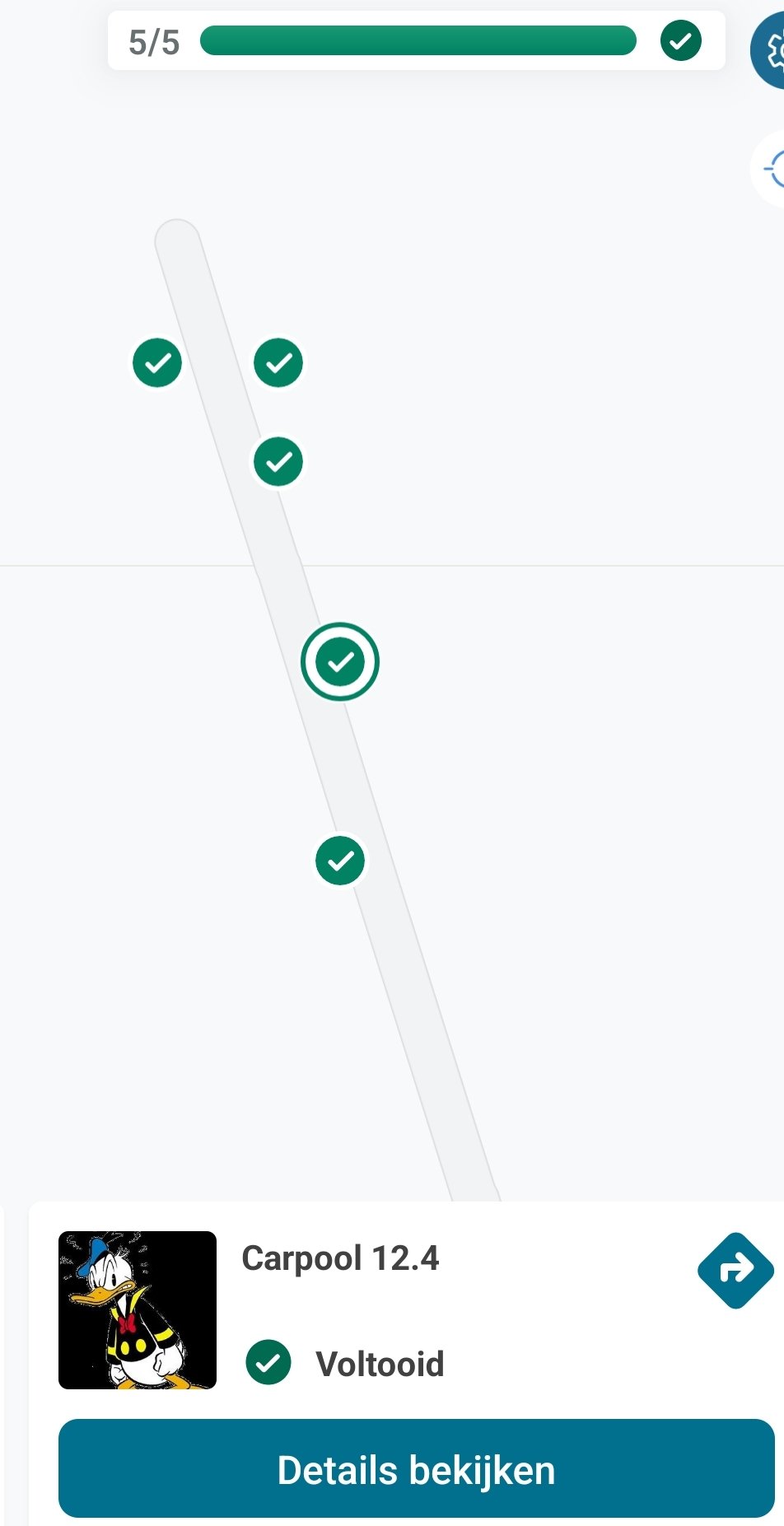Image resolution: width=784 pixels, height=1526 pixels.
Task: Tap the selected ringed checkmark marker
Action: [x=340, y=662]
